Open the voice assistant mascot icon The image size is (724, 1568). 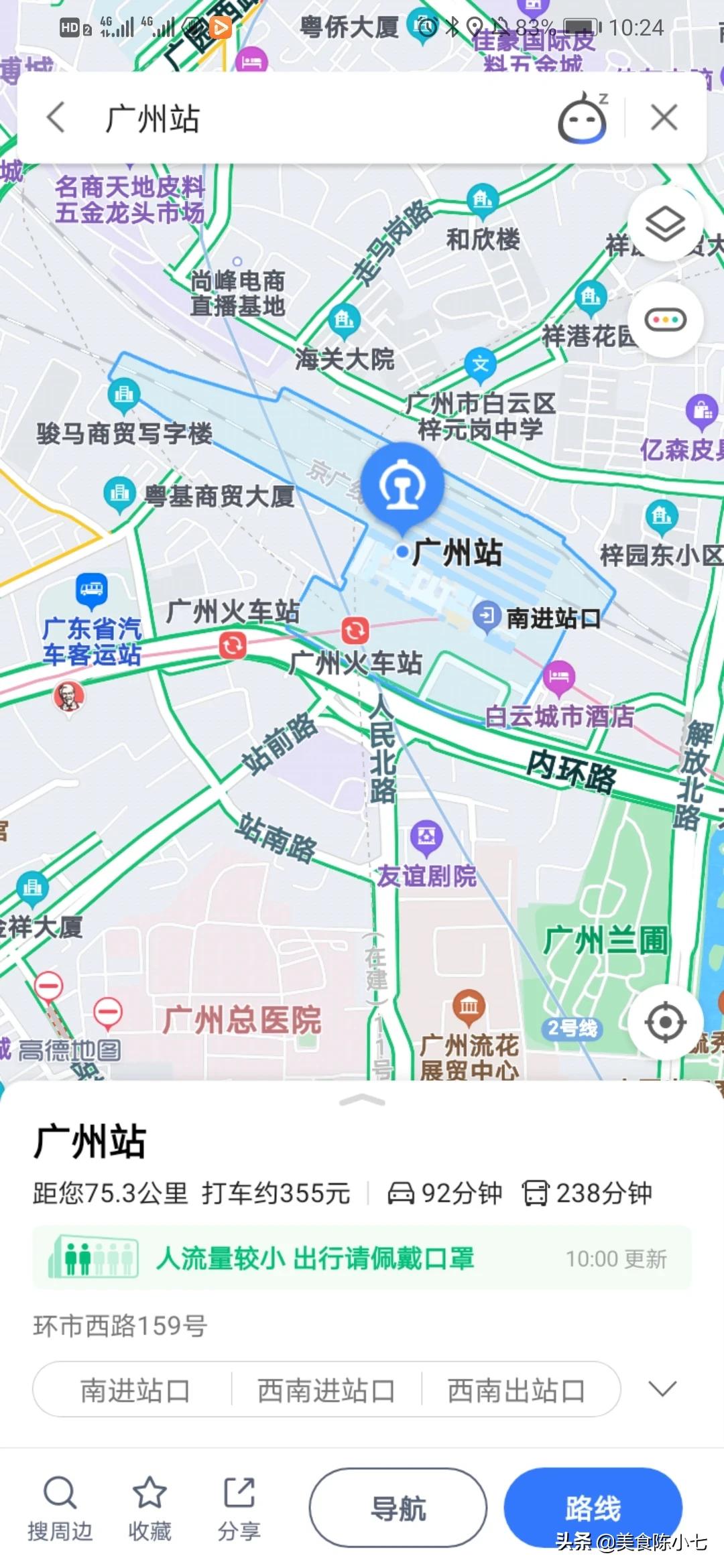click(583, 119)
